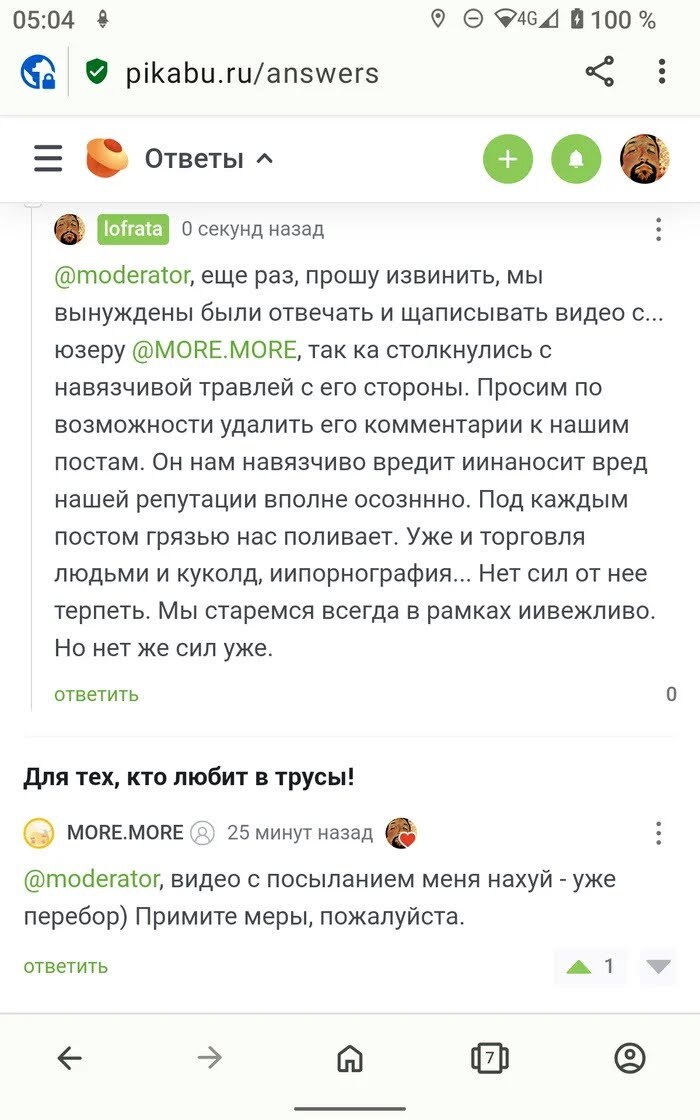Open the hamburger menu
The image size is (700, 1120).
pos(48,159)
